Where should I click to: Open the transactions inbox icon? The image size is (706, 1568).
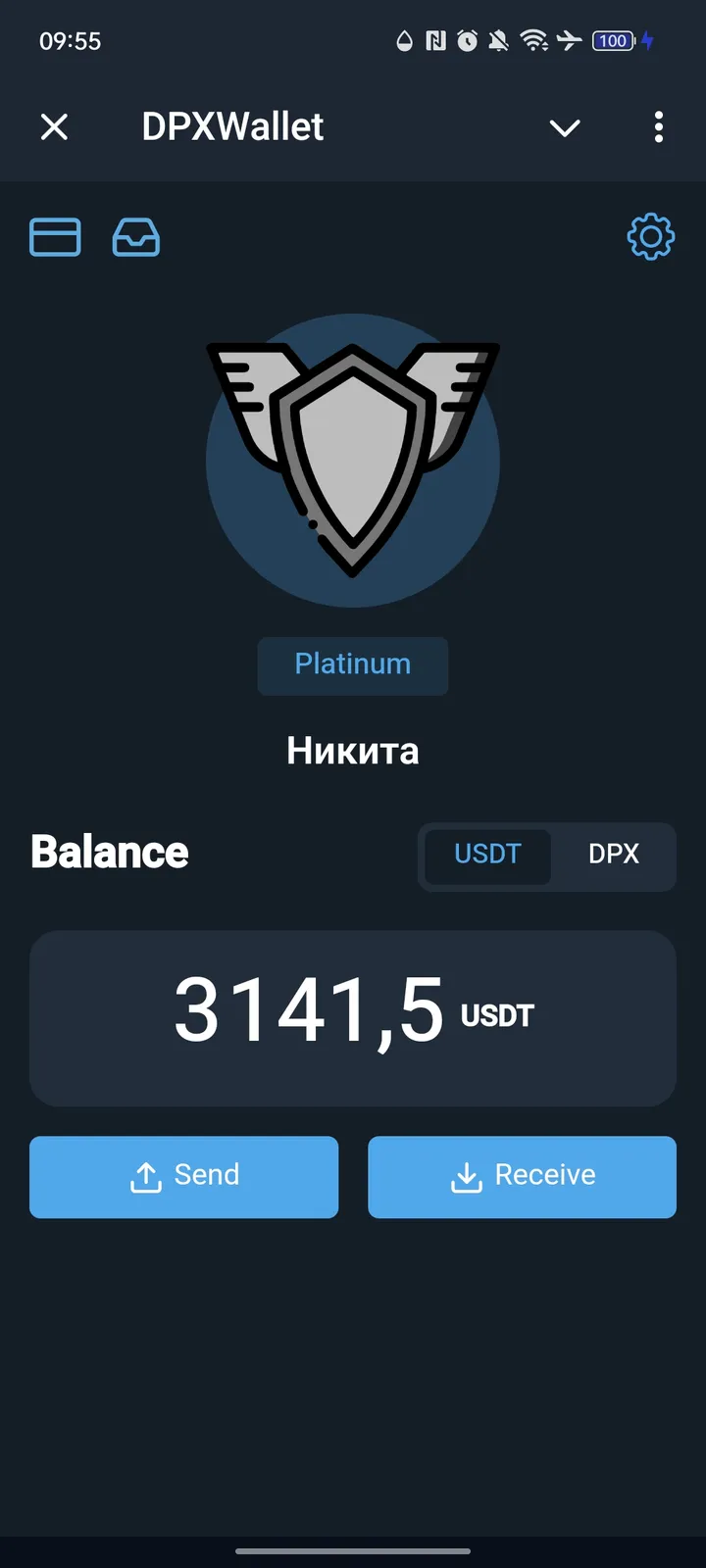[x=136, y=237]
